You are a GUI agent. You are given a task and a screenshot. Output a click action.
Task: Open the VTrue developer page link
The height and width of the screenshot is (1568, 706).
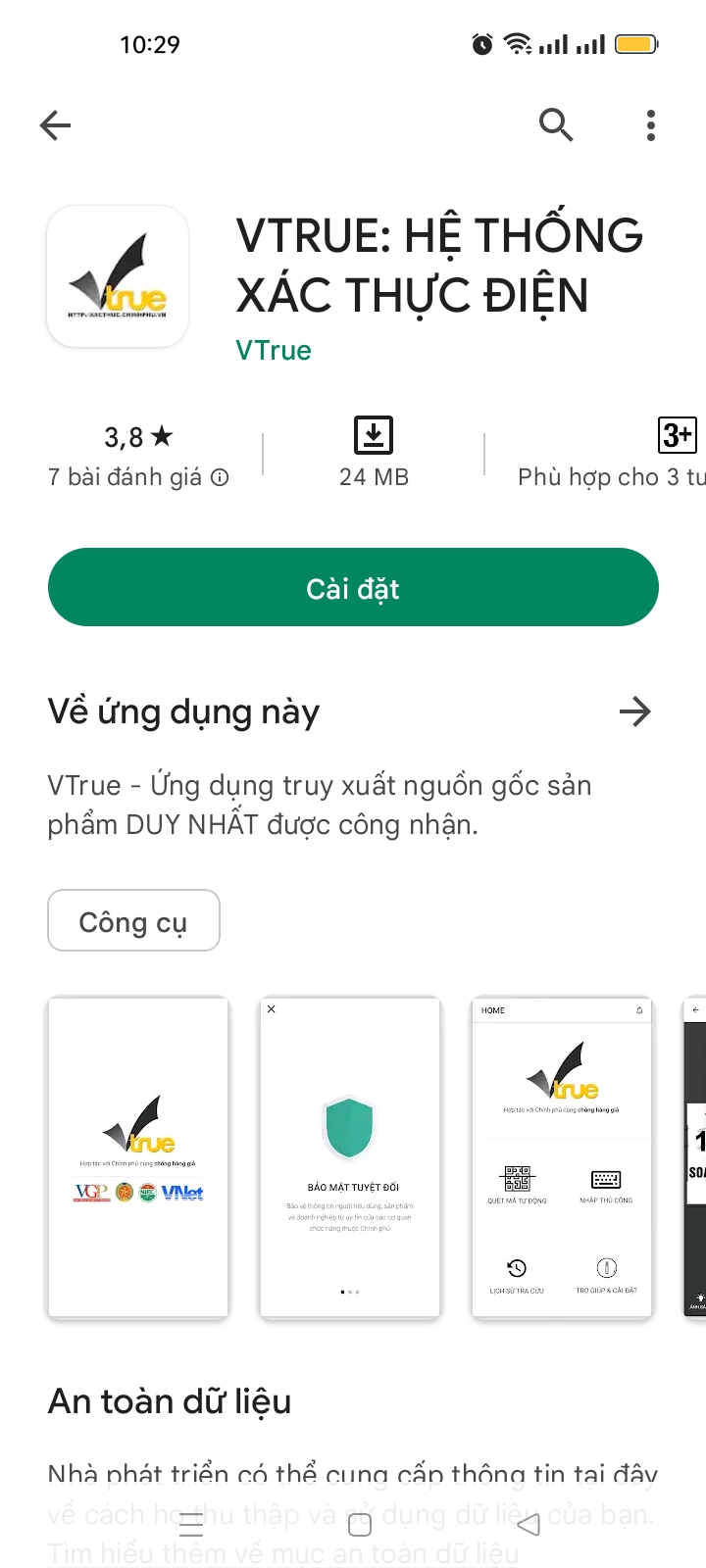click(x=274, y=351)
